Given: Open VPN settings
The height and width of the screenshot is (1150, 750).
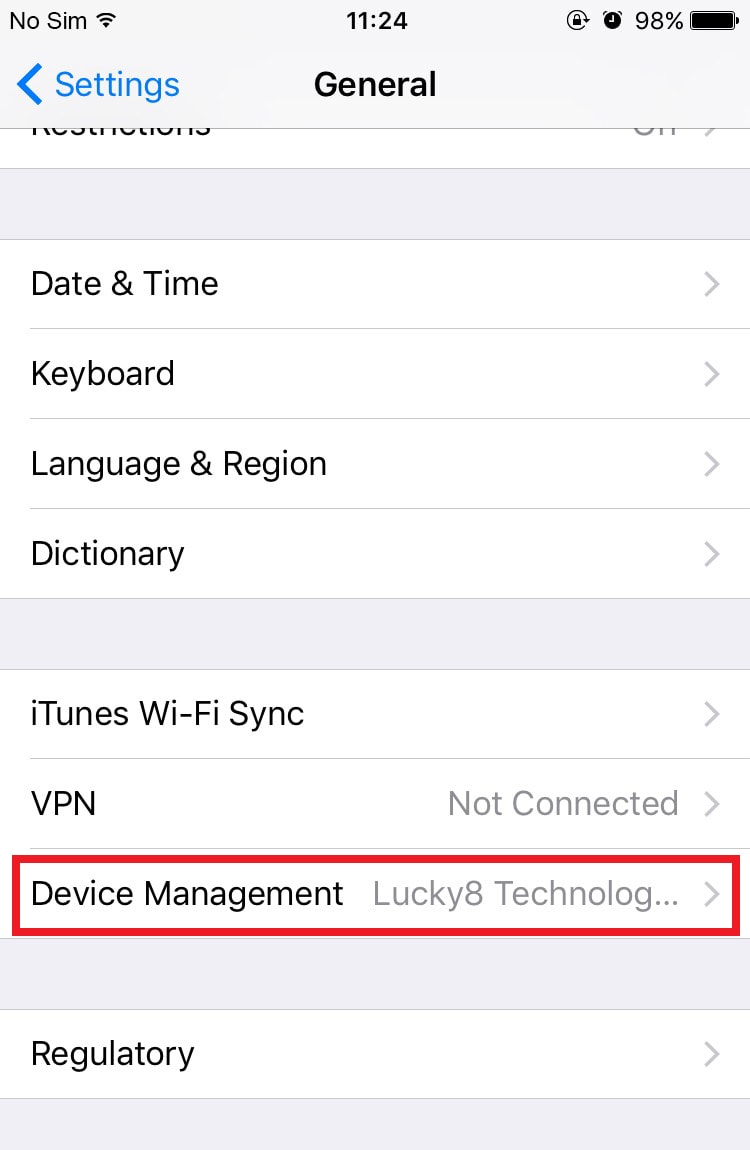Looking at the screenshot, I should pos(375,804).
